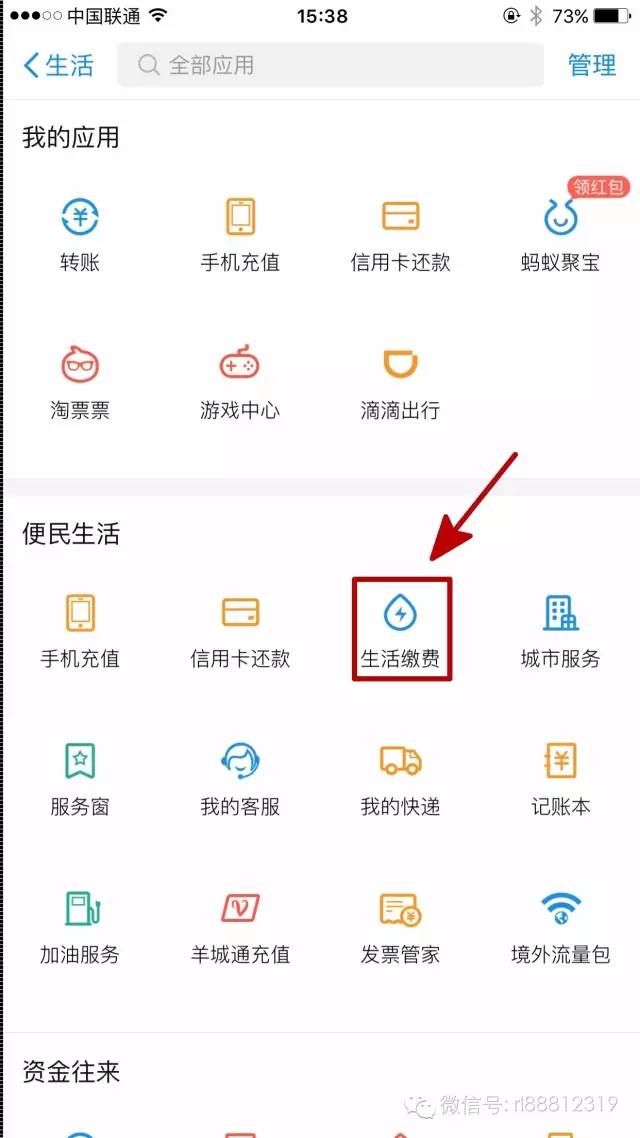Screen dimensions: 640x1138
Task: Tap the 全部应用 search box
Action: [330, 66]
